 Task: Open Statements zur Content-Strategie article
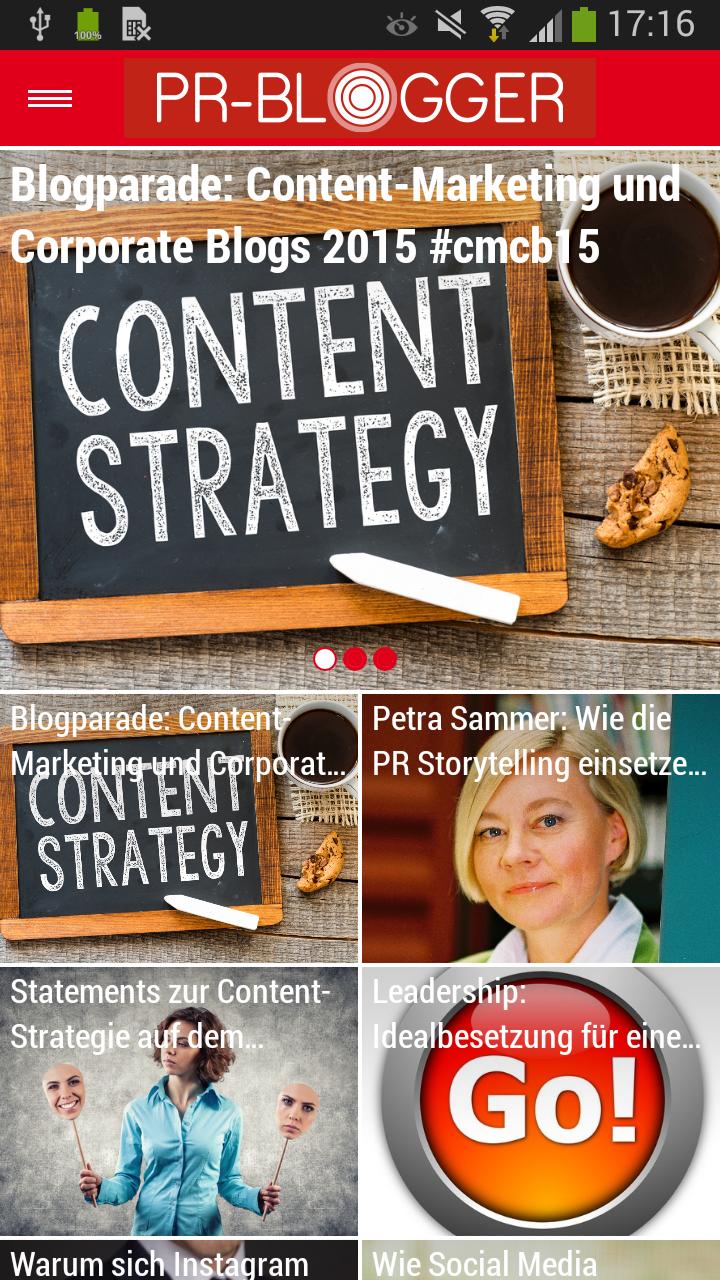[179, 1100]
